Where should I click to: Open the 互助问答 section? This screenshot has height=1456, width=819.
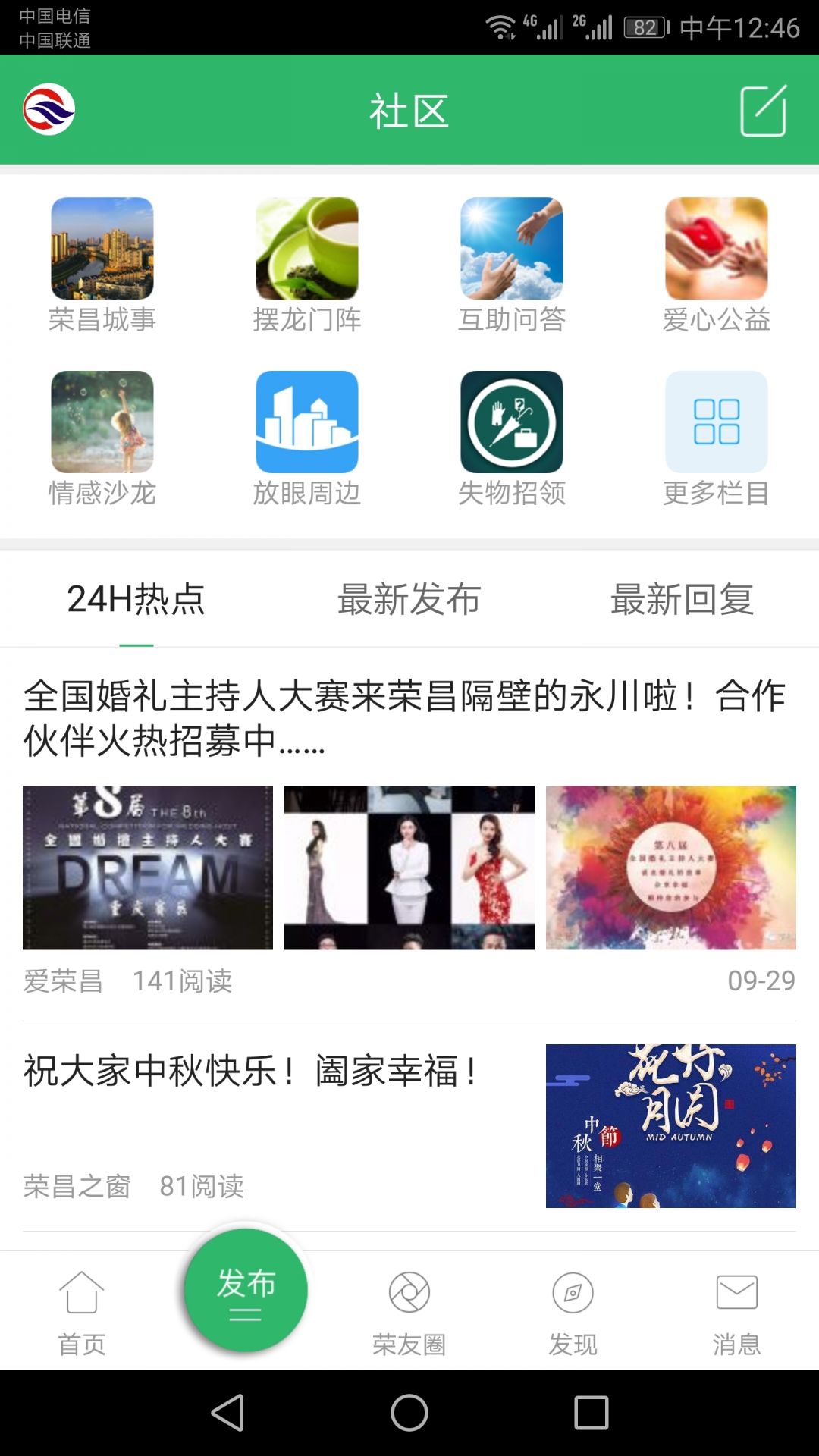pyautogui.click(x=512, y=264)
